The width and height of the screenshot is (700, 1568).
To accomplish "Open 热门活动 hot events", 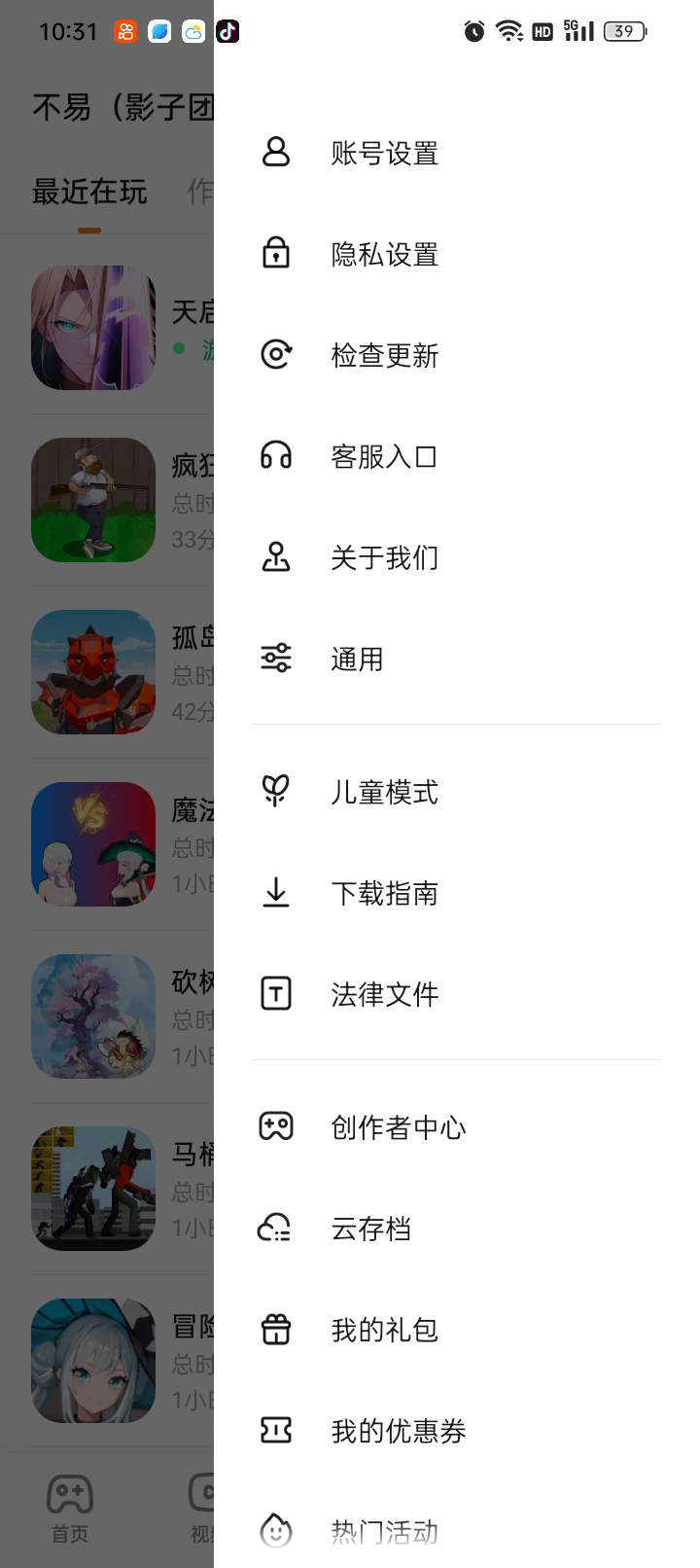I will point(384,1531).
